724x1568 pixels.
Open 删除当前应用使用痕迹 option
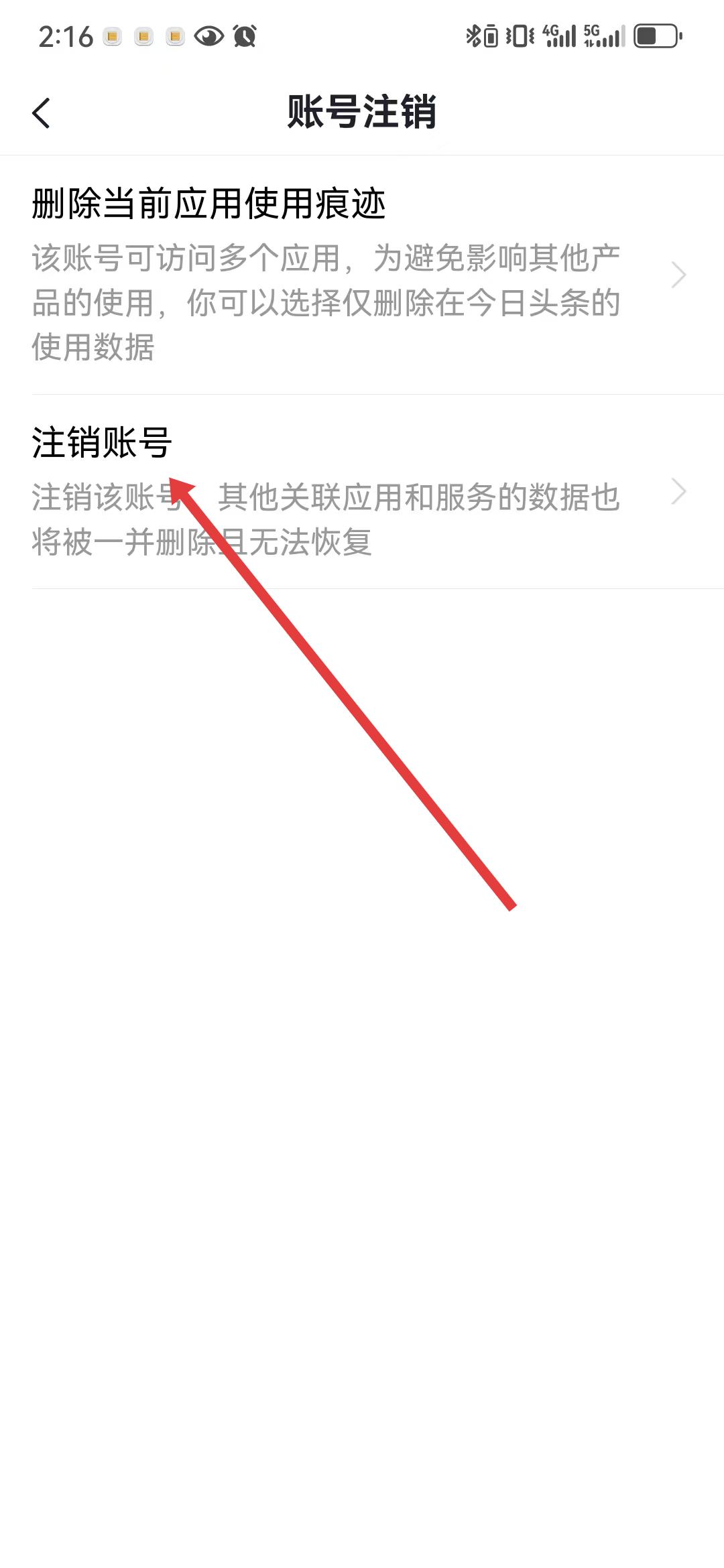tap(362, 275)
